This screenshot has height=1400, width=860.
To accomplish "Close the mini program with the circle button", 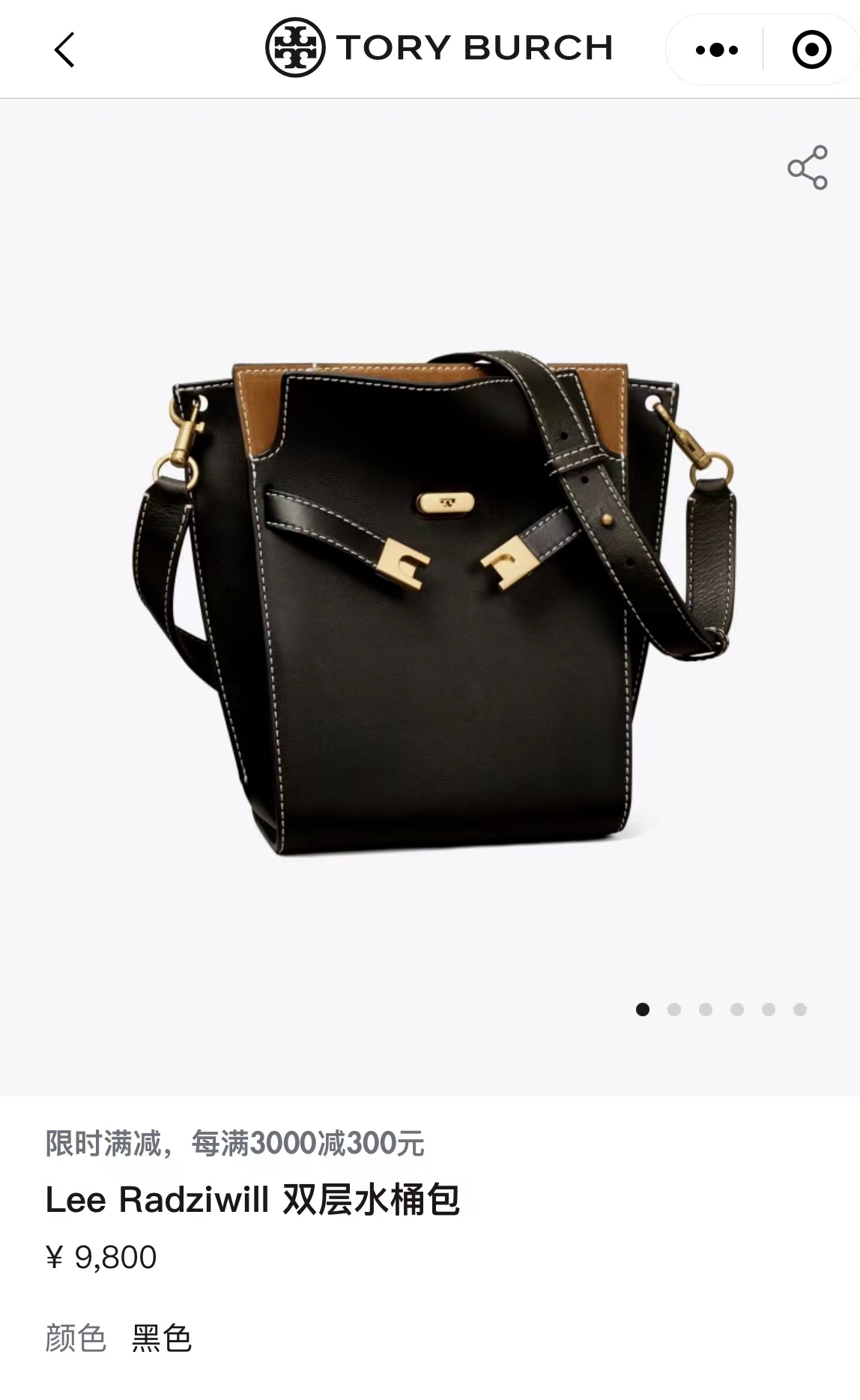I will tap(811, 50).
